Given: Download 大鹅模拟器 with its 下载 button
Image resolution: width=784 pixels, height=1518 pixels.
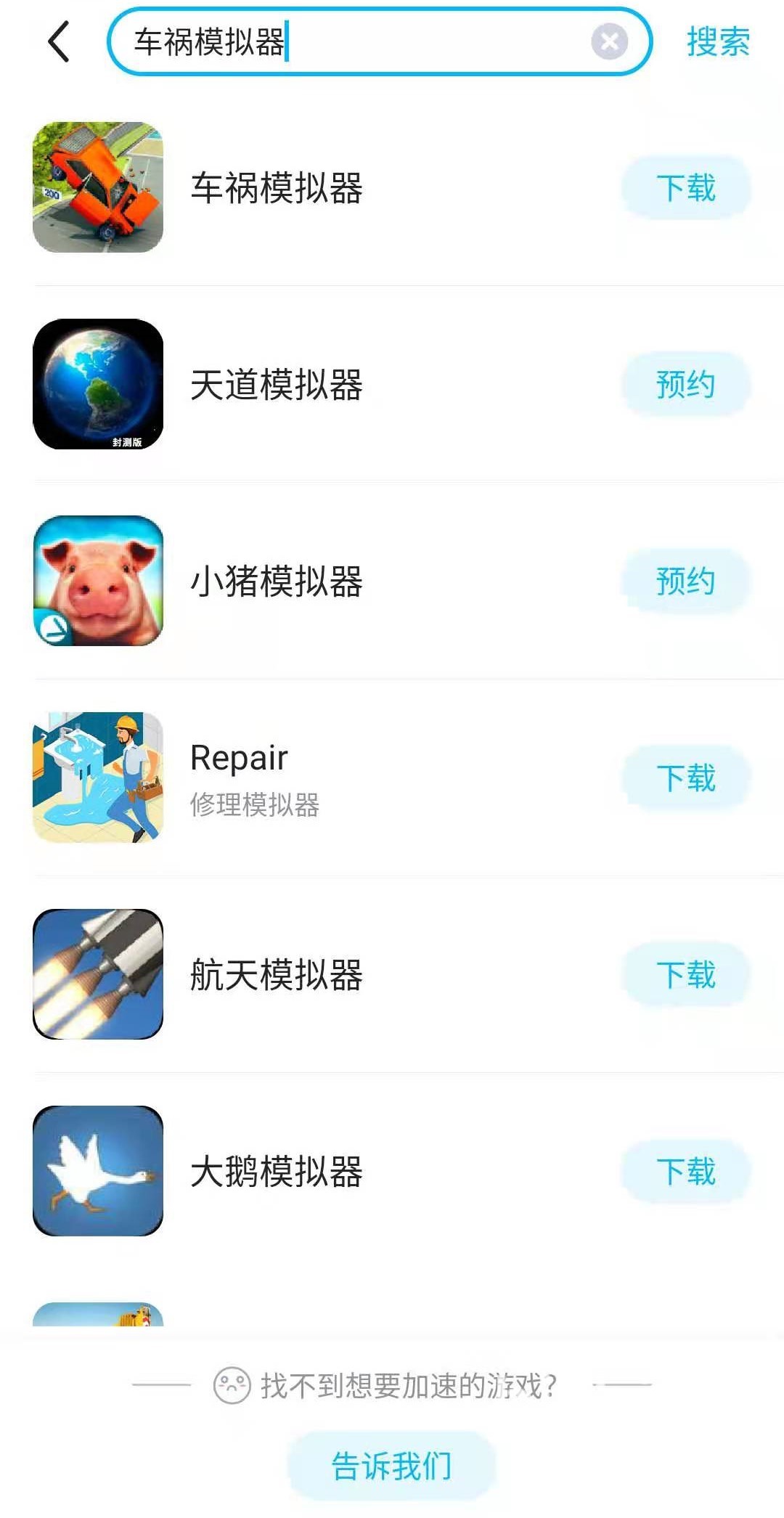Looking at the screenshot, I should click(x=685, y=1171).
